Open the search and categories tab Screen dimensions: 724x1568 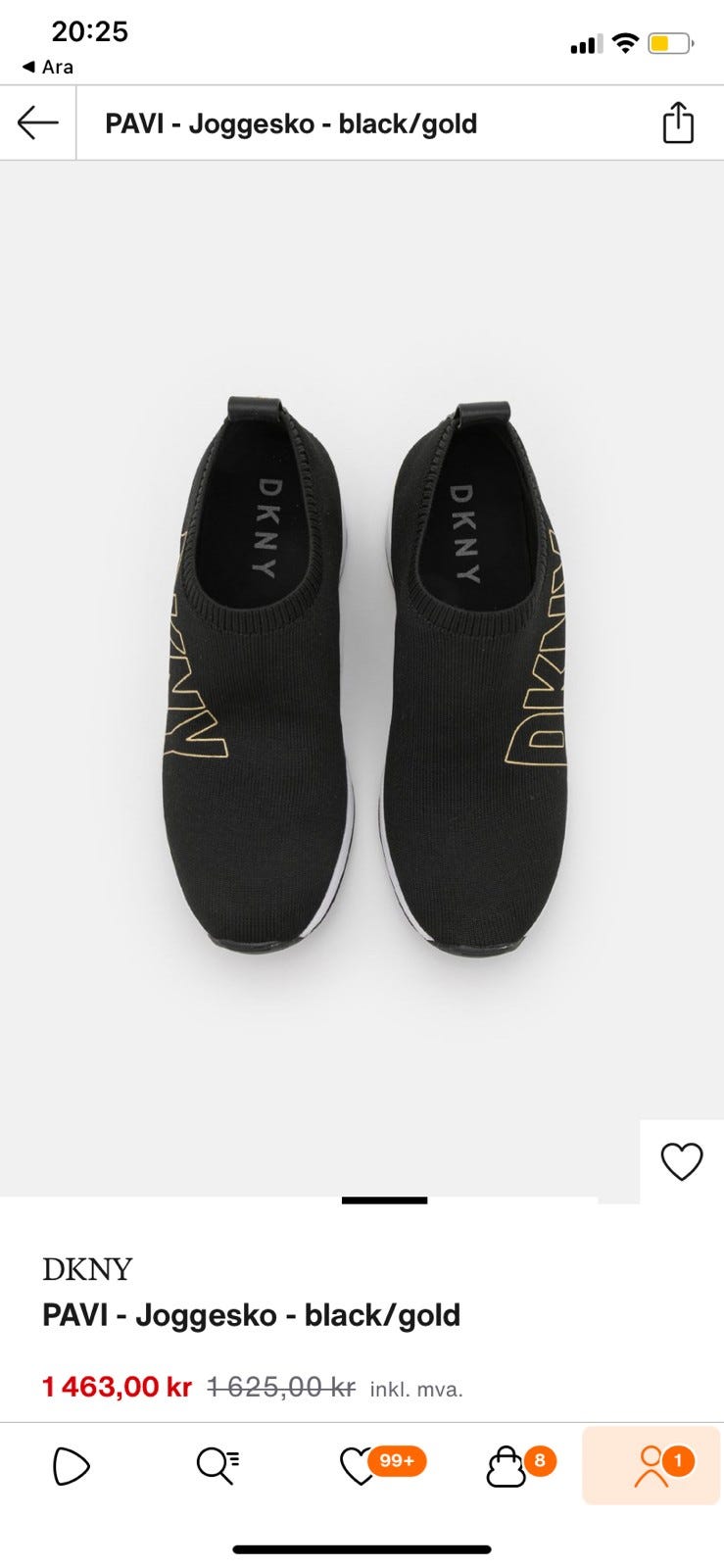pyautogui.click(x=217, y=1466)
